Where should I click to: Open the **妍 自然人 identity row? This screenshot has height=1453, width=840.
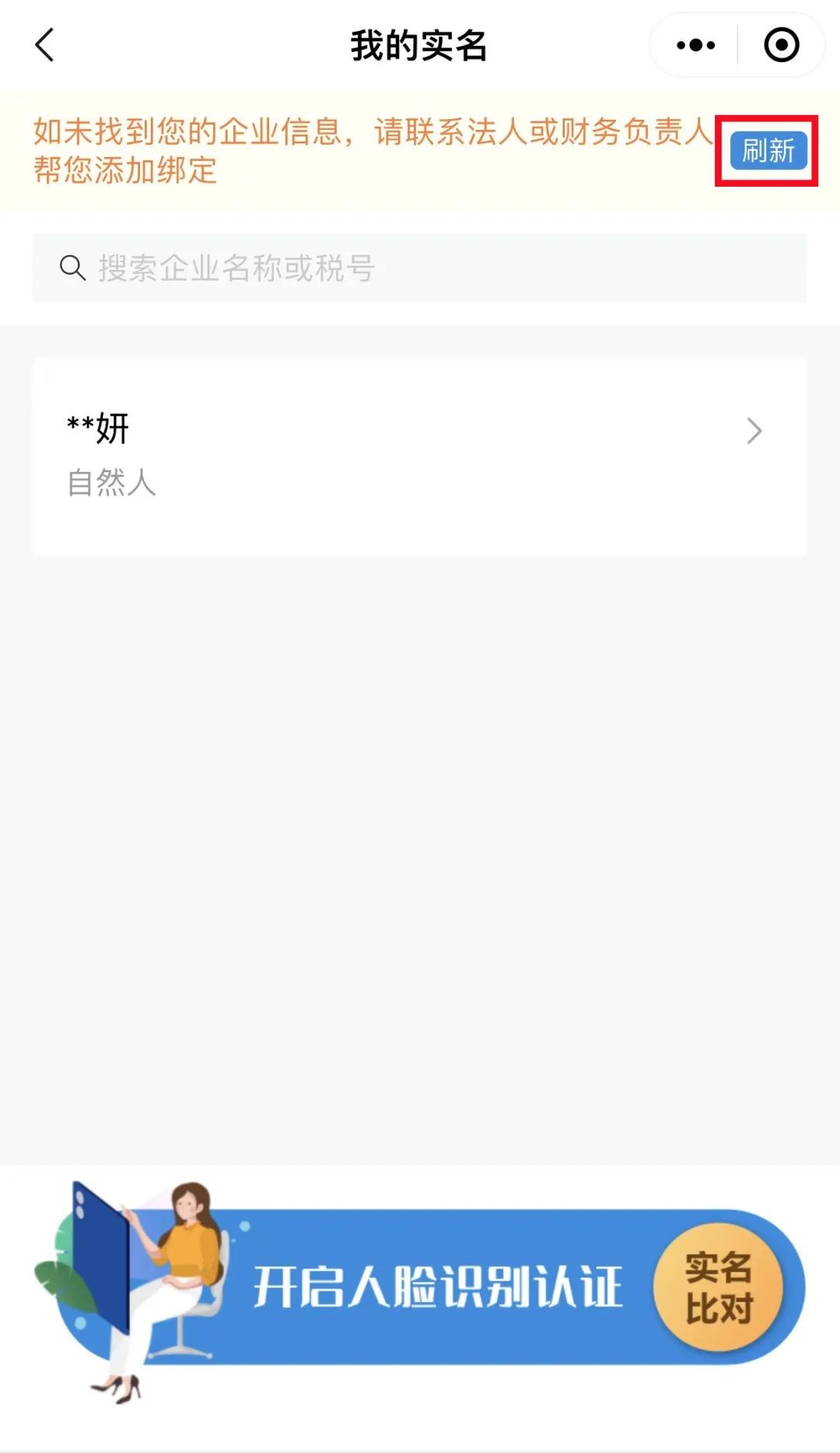click(x=420, y=456)
